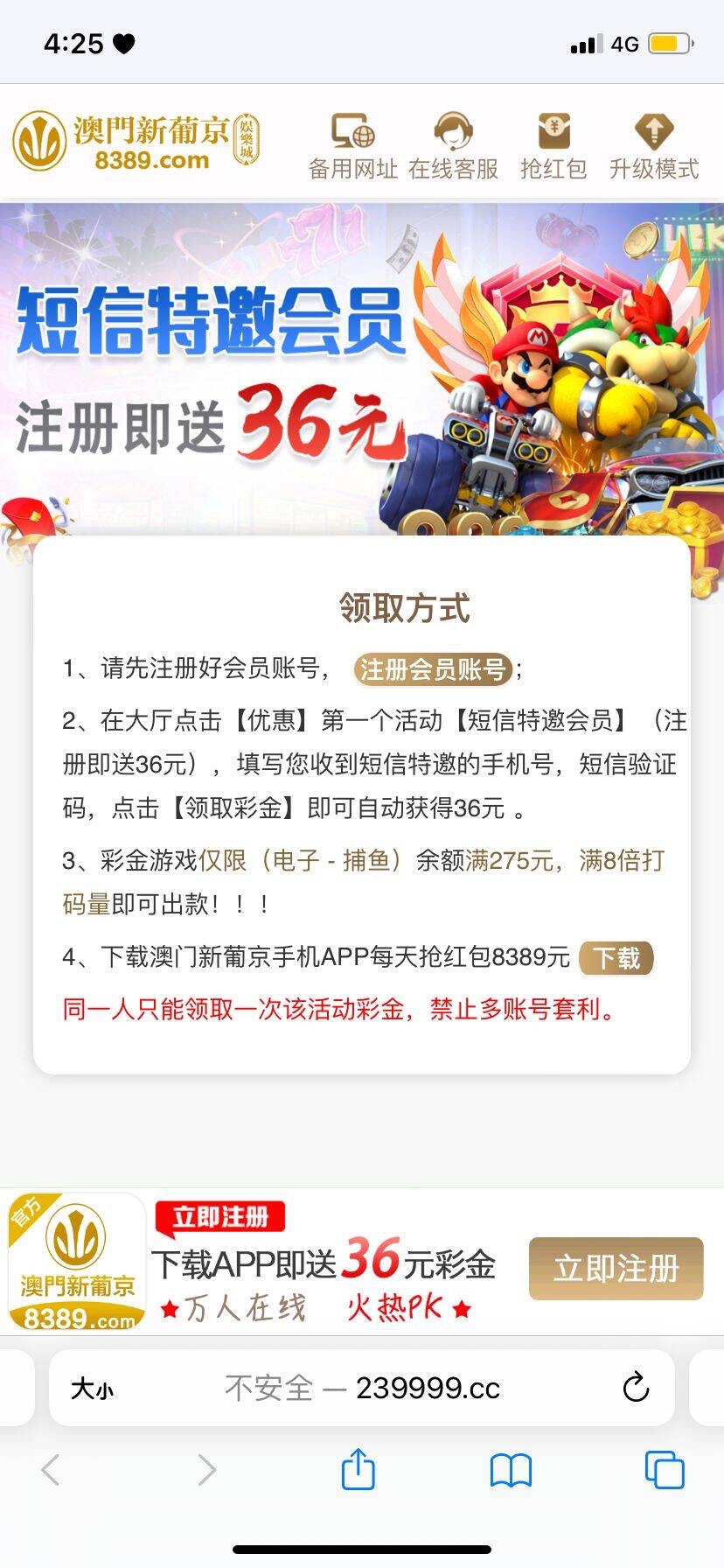Go back to previous page
This screenshot has width=724, height=1568.
click(x=52, y=1469)
